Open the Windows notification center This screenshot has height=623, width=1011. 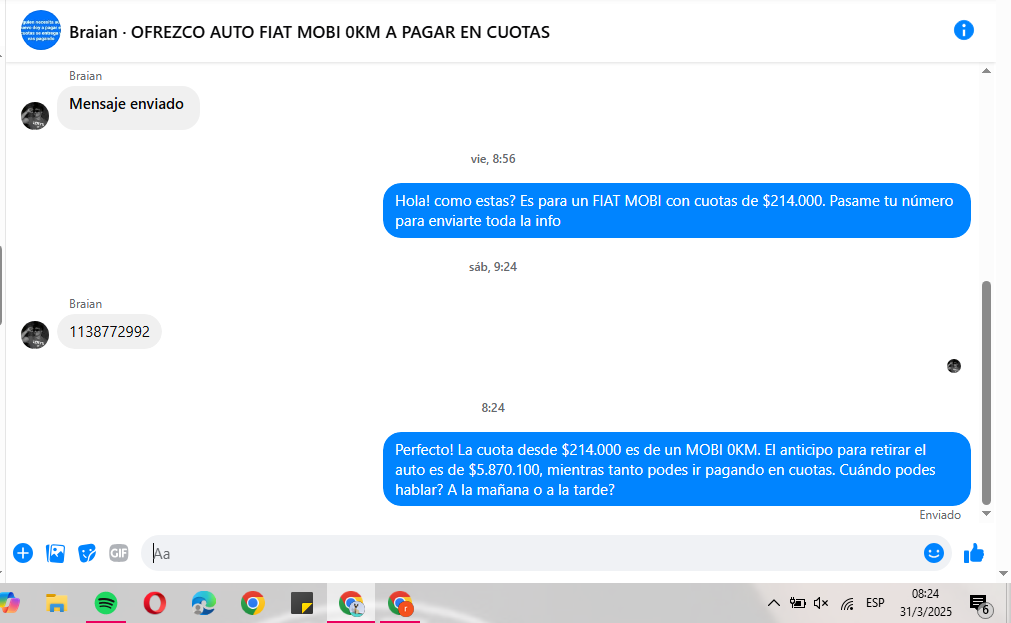tap(979, 603)
